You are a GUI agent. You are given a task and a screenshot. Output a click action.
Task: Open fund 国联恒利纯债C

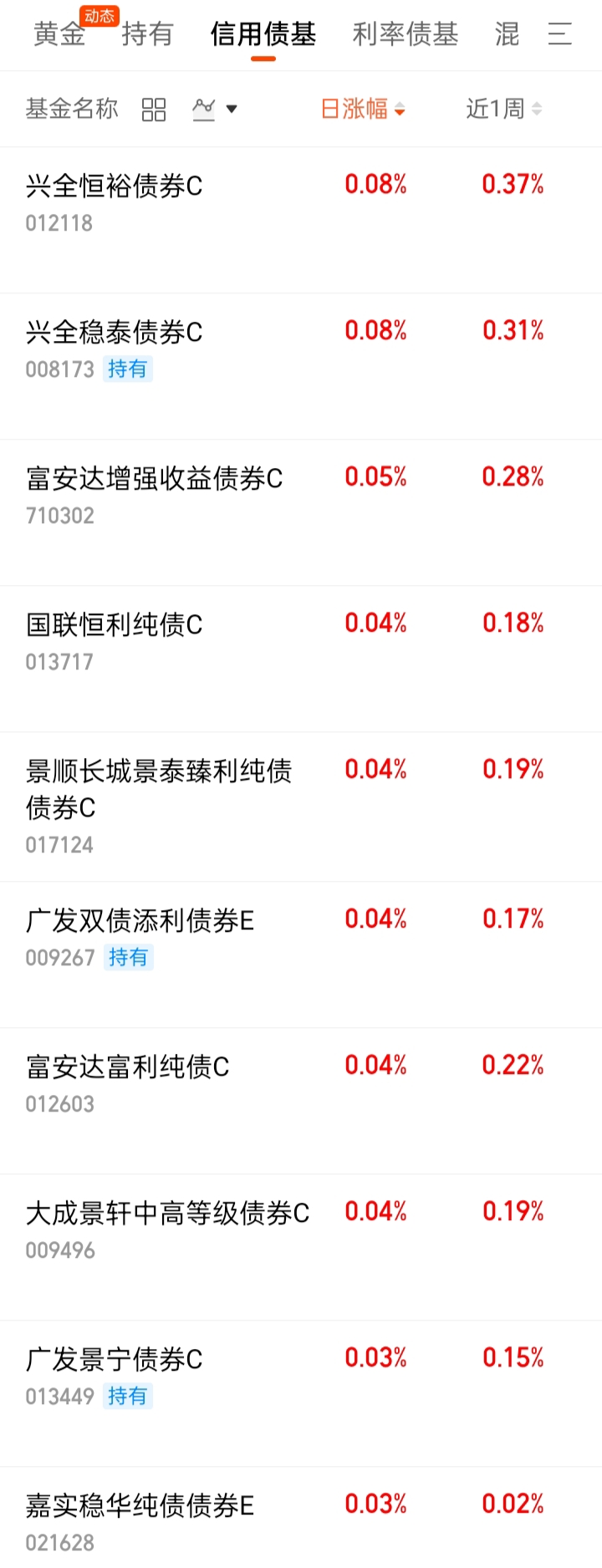tap(115, 625)
